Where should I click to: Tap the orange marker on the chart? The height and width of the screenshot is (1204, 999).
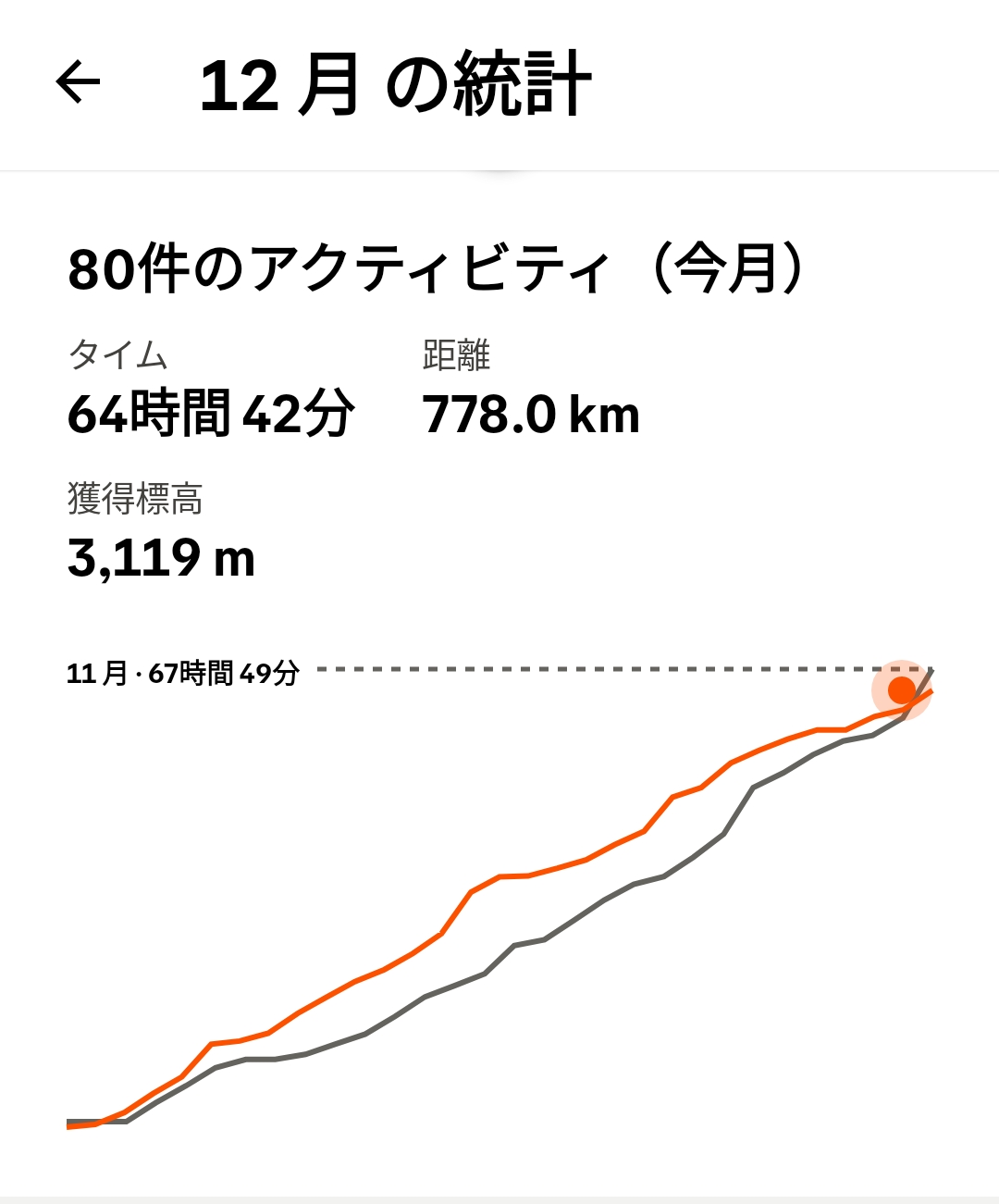(901, 690)
